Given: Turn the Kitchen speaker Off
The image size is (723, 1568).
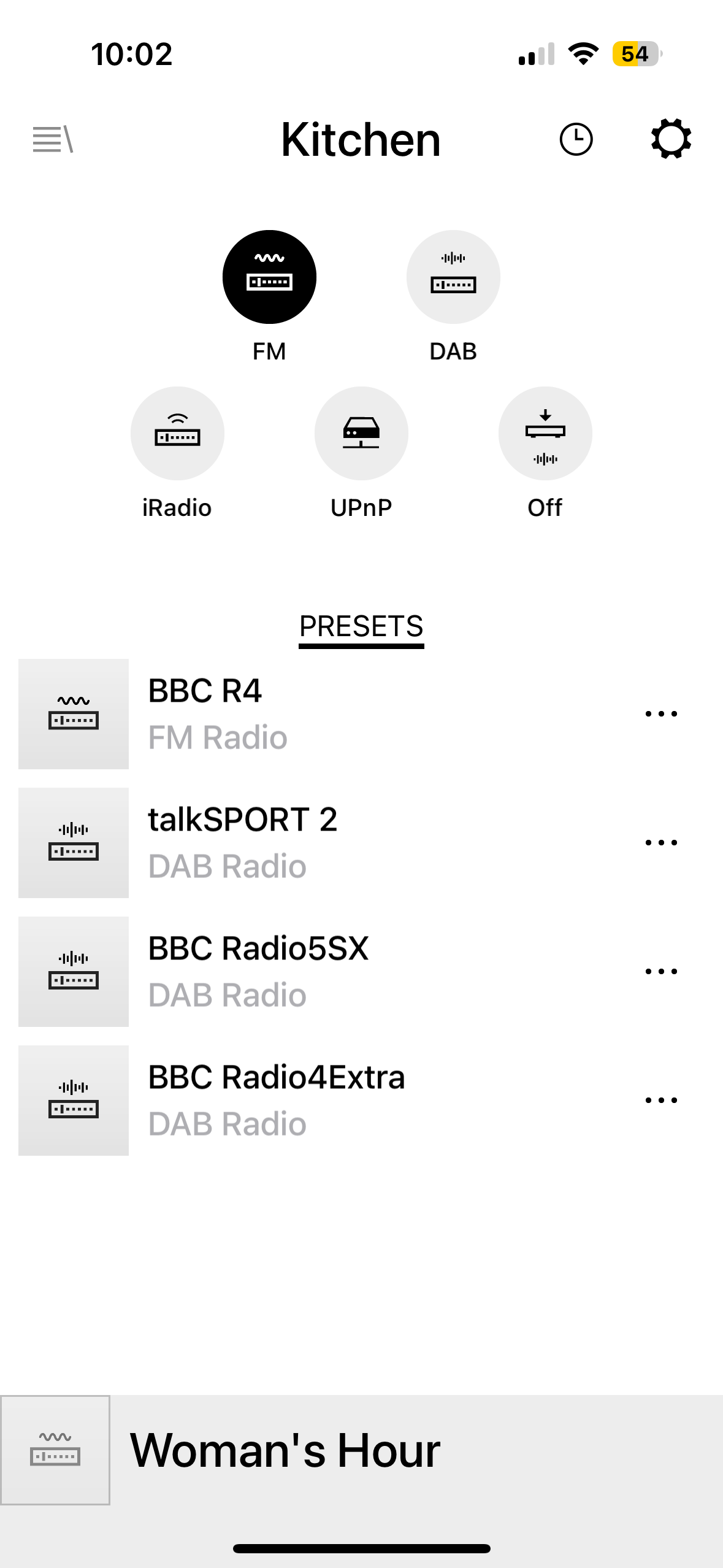Looking at the screenshot, I should pyautogui.click(x=545, y=433).
